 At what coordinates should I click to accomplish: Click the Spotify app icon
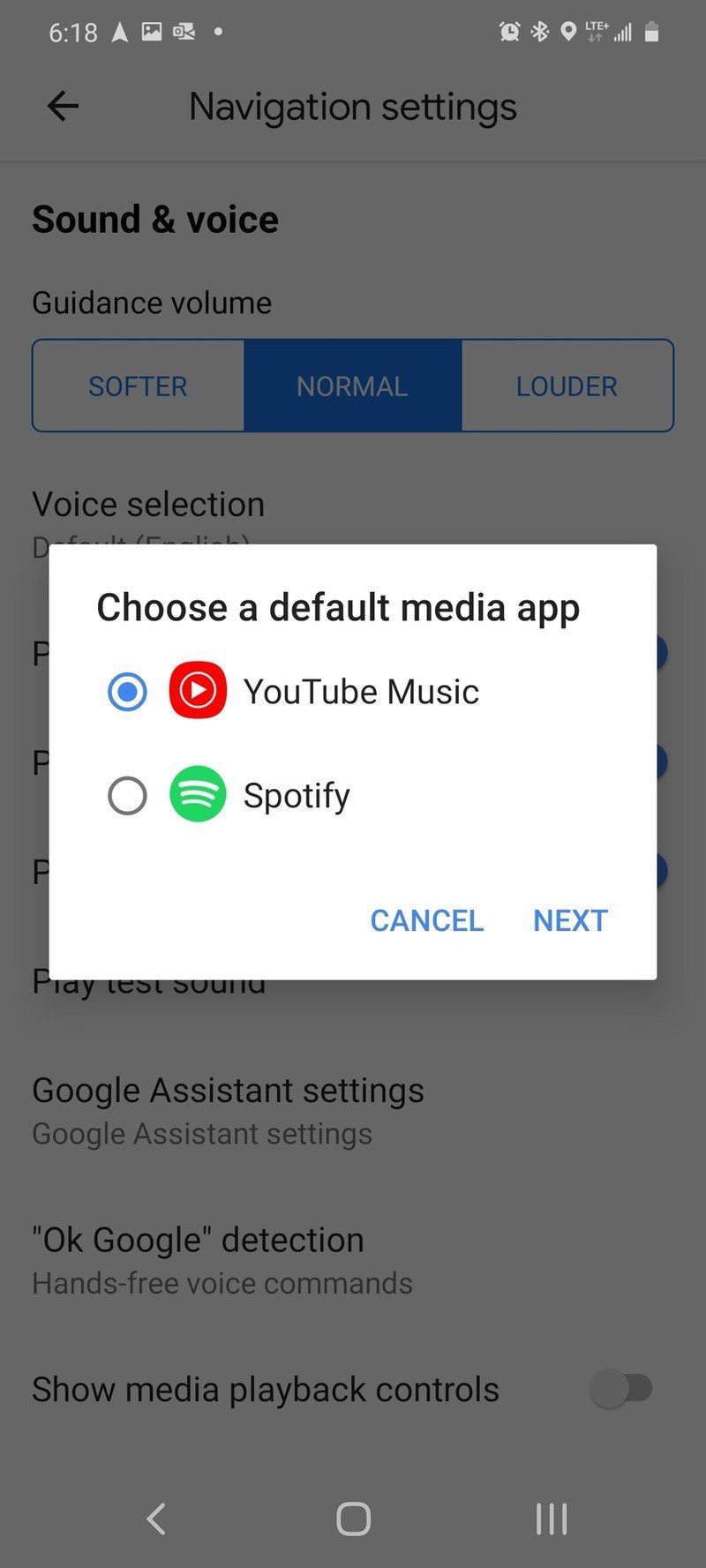(x=198, y=795)
